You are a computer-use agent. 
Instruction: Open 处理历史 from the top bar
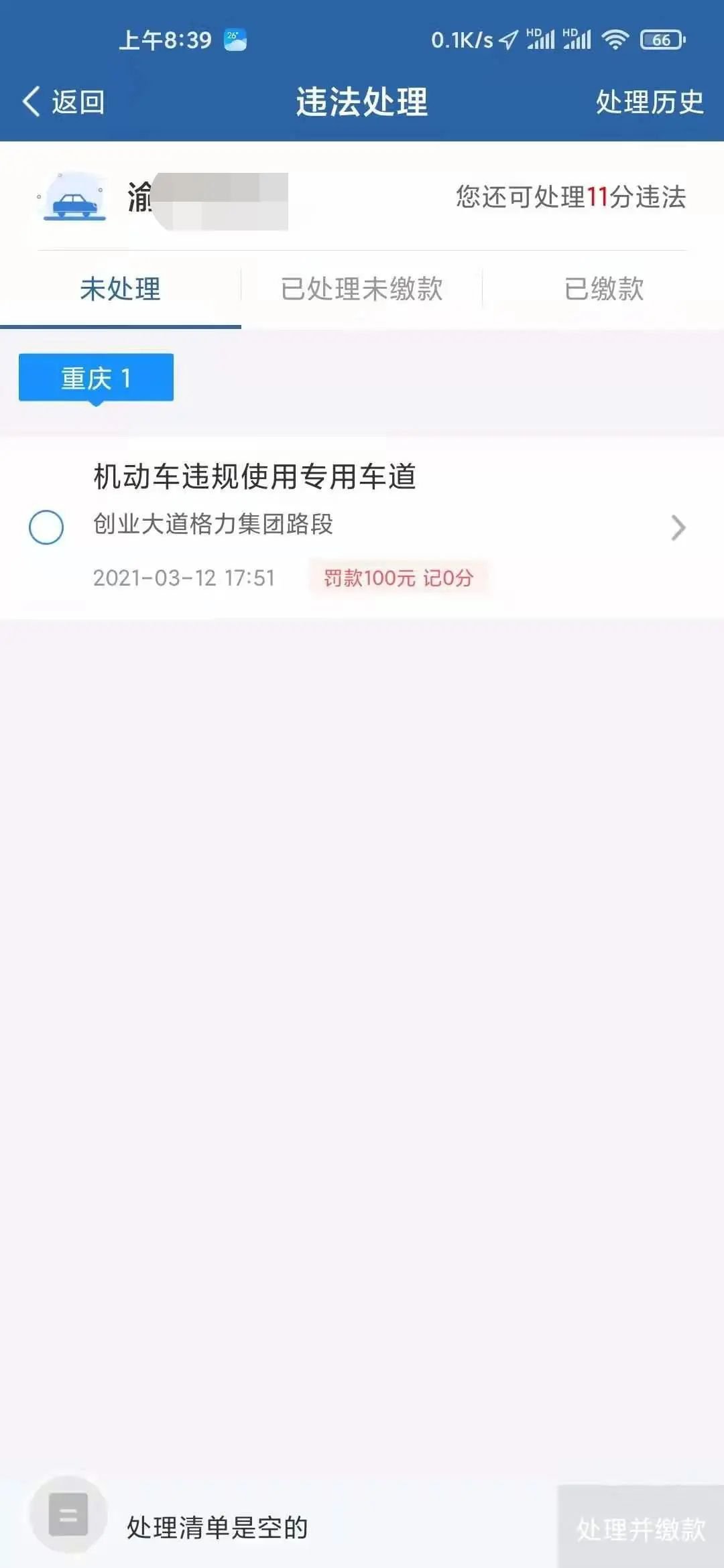(x=649, y=102)
